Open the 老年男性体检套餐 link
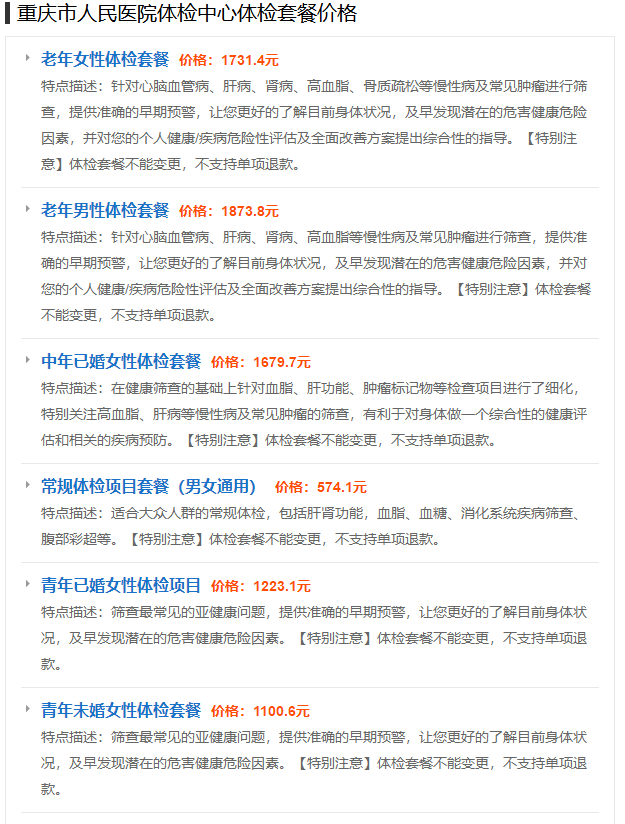Viewport: 625px width, 824px height. click(x=104, y=210)
